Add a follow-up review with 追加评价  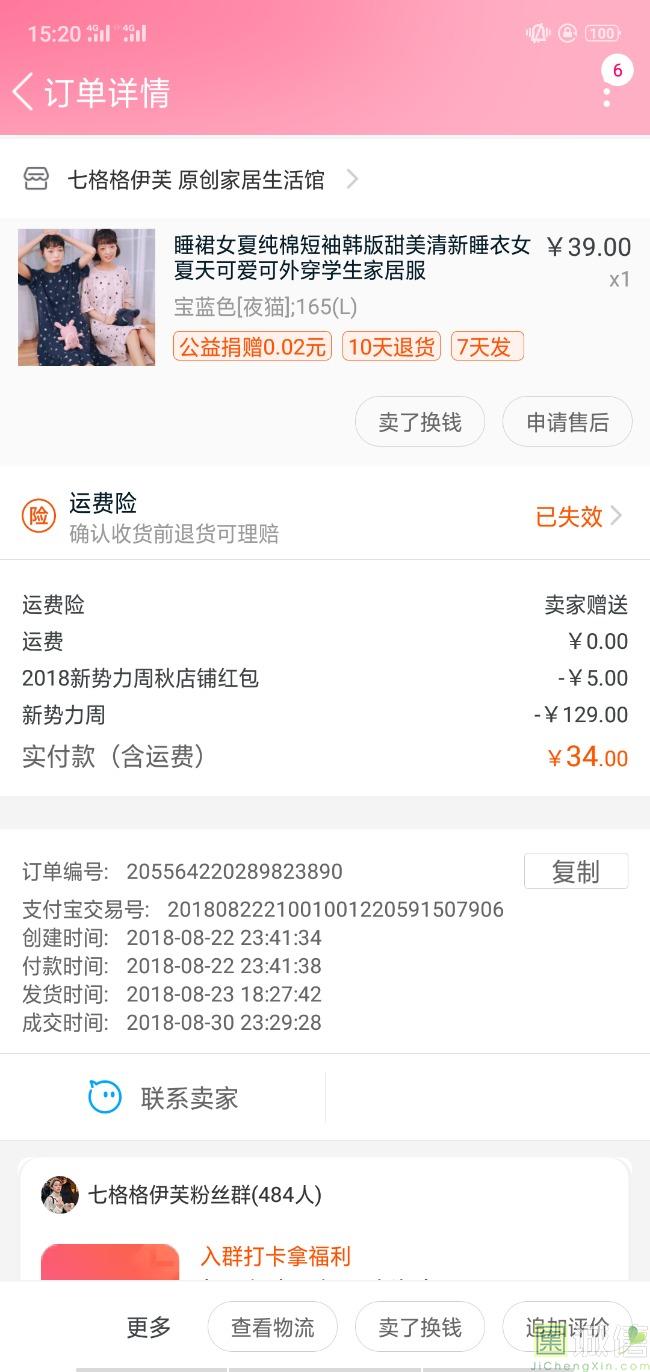tap(566, 1327)
